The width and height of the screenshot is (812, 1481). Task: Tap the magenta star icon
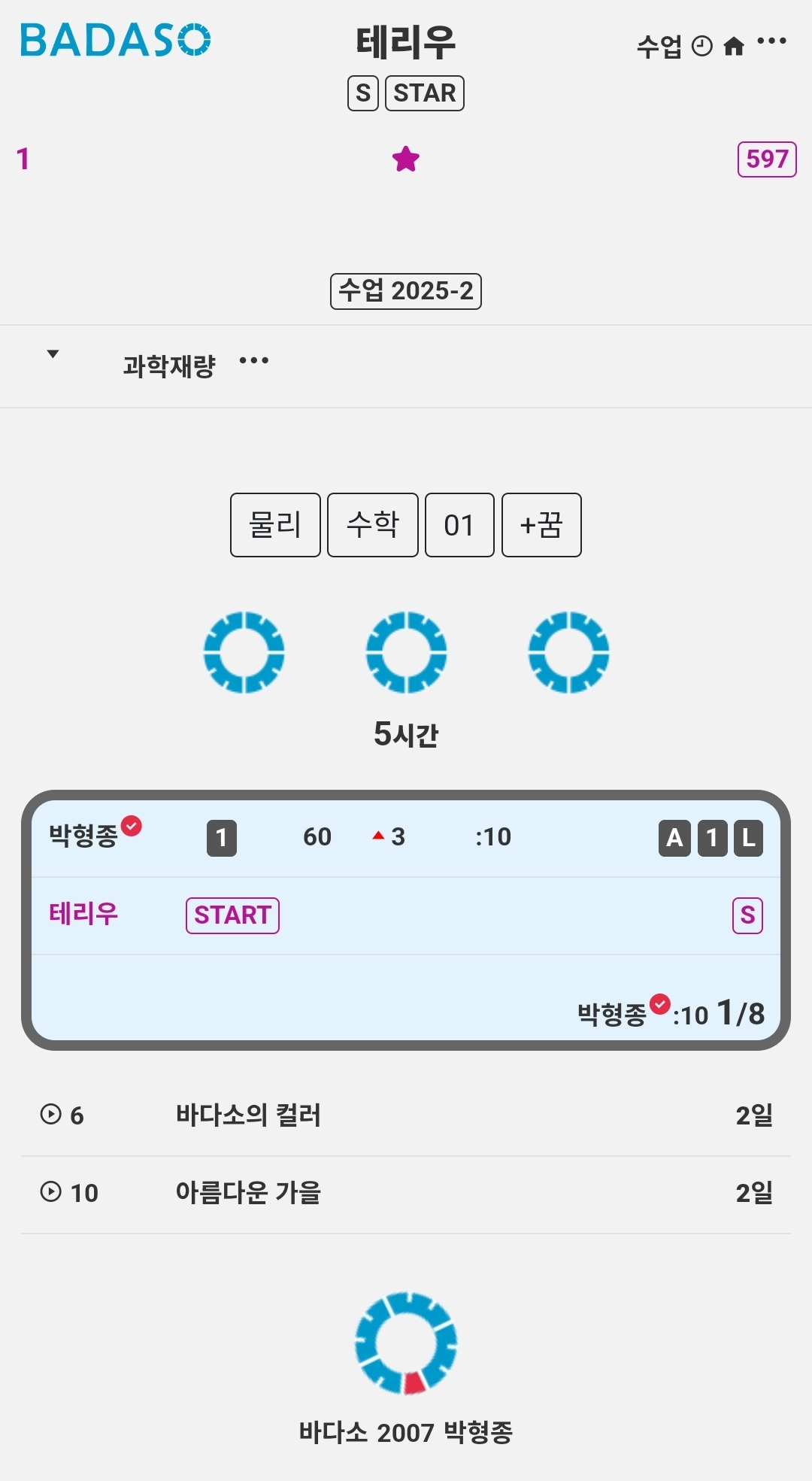pos(406,159)
